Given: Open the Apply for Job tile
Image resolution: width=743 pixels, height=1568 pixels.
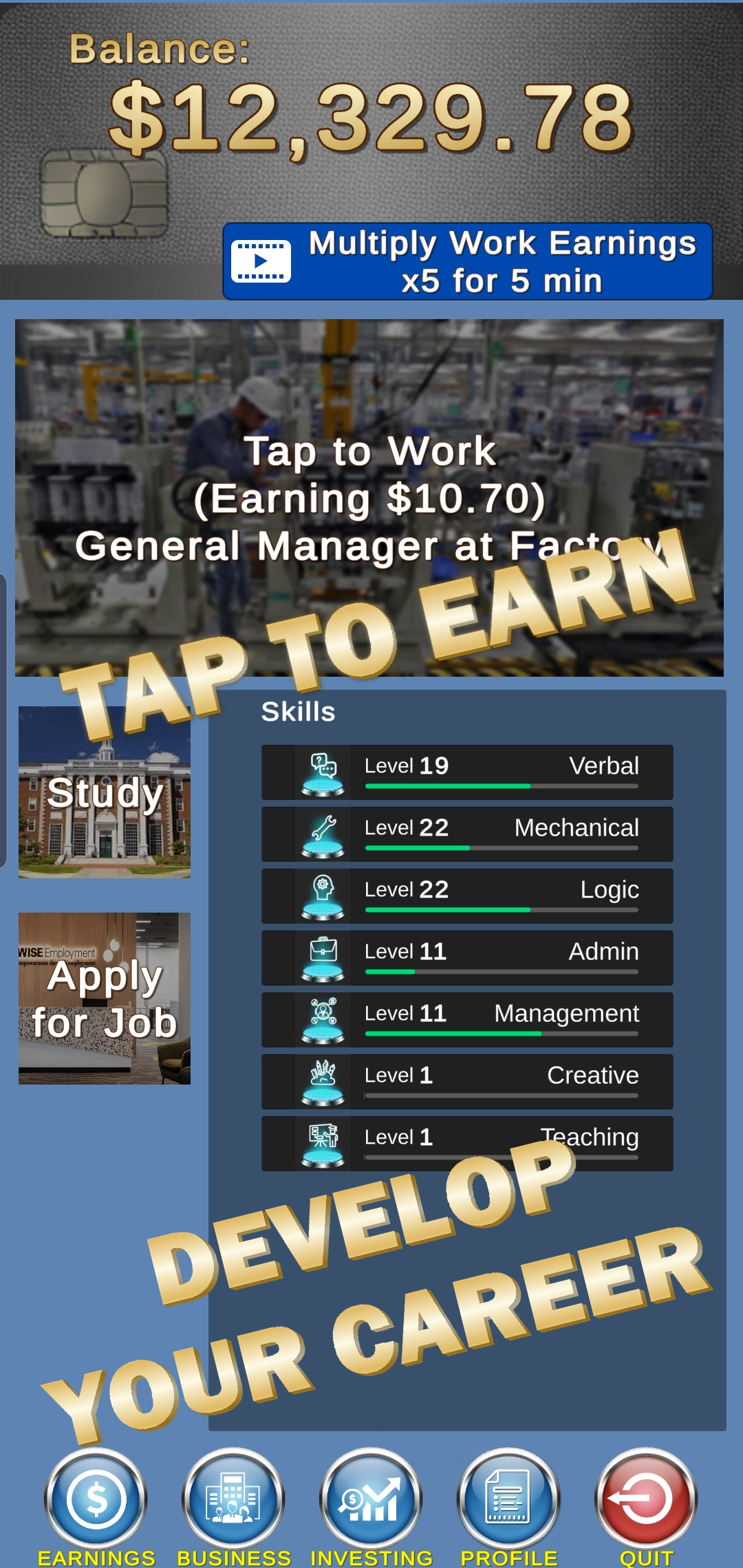Looking at the screenshot, I should pyautogui.click(x=105, y=999).
